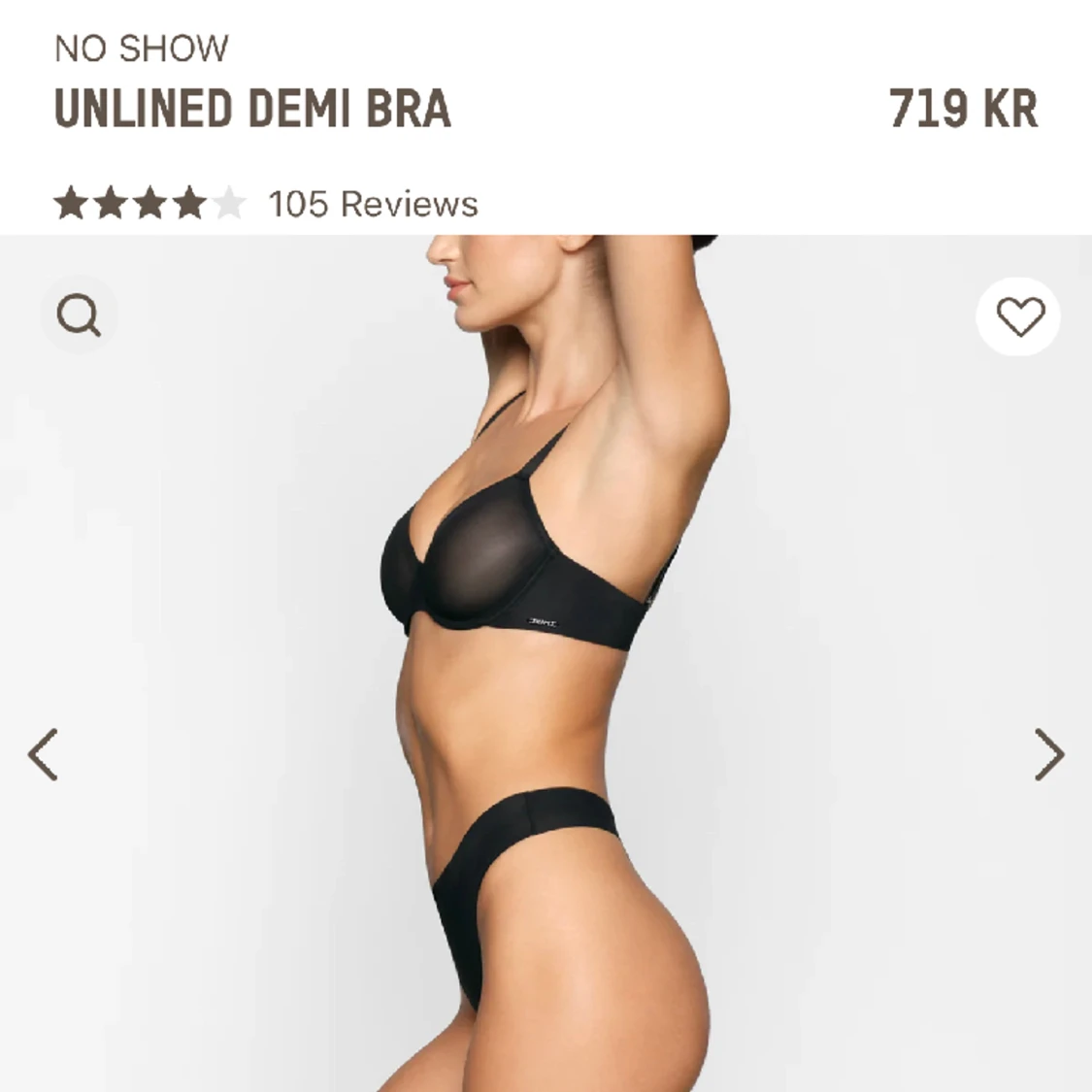Open the 105 Reviews link
Viewport: 1092px width, 1092px height.
tap(373, 204)
